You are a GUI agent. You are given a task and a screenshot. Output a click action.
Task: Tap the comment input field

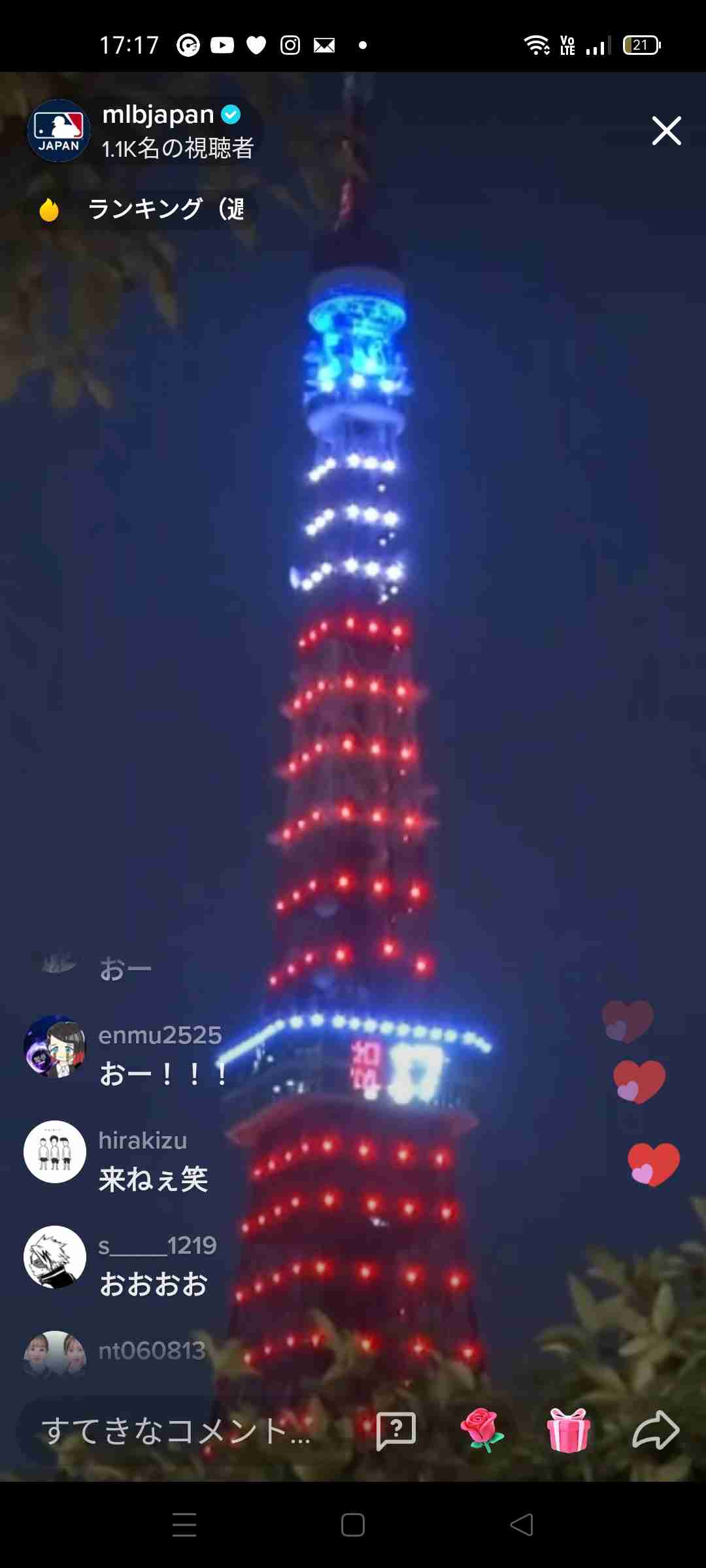point(176,1431)
